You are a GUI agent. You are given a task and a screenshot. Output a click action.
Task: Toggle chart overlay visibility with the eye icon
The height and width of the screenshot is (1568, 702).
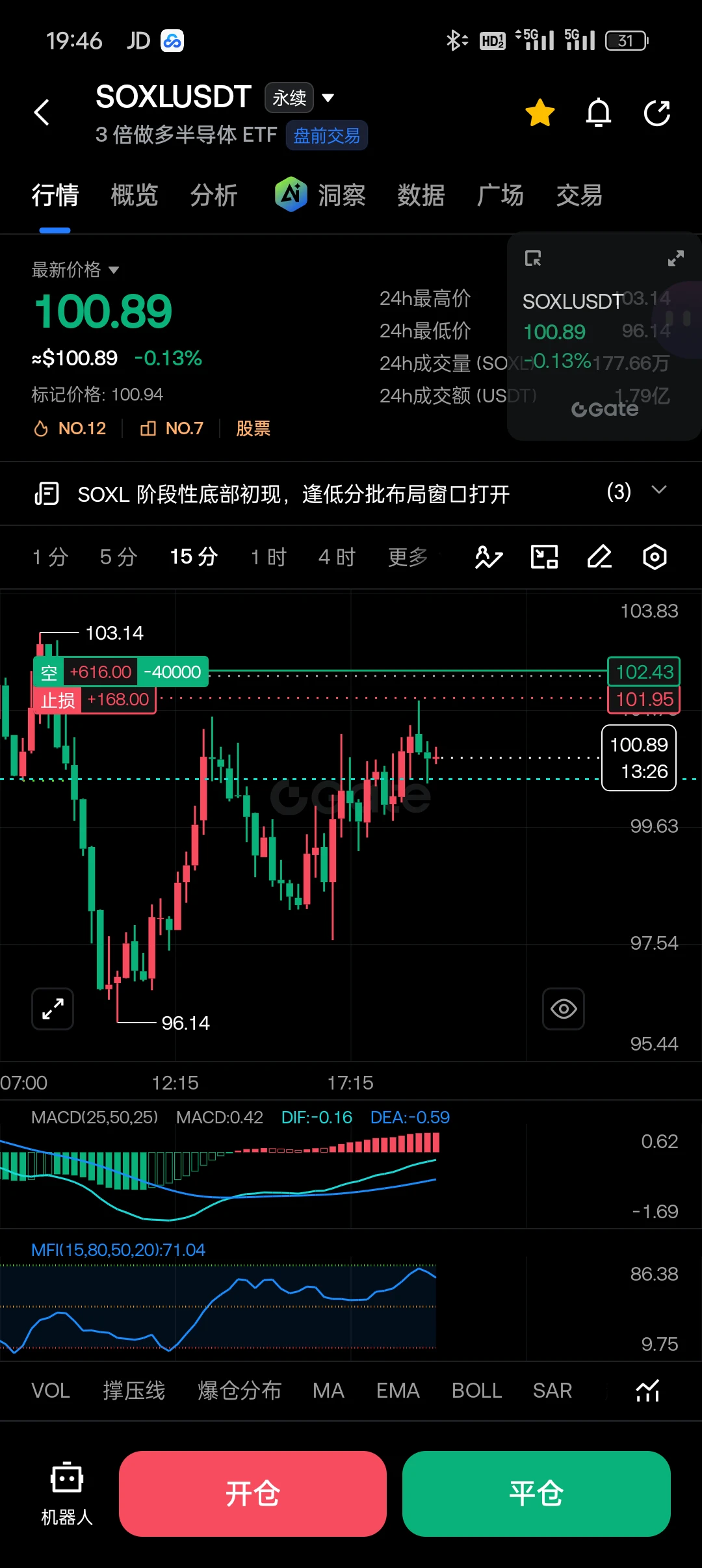[564, 1009]
